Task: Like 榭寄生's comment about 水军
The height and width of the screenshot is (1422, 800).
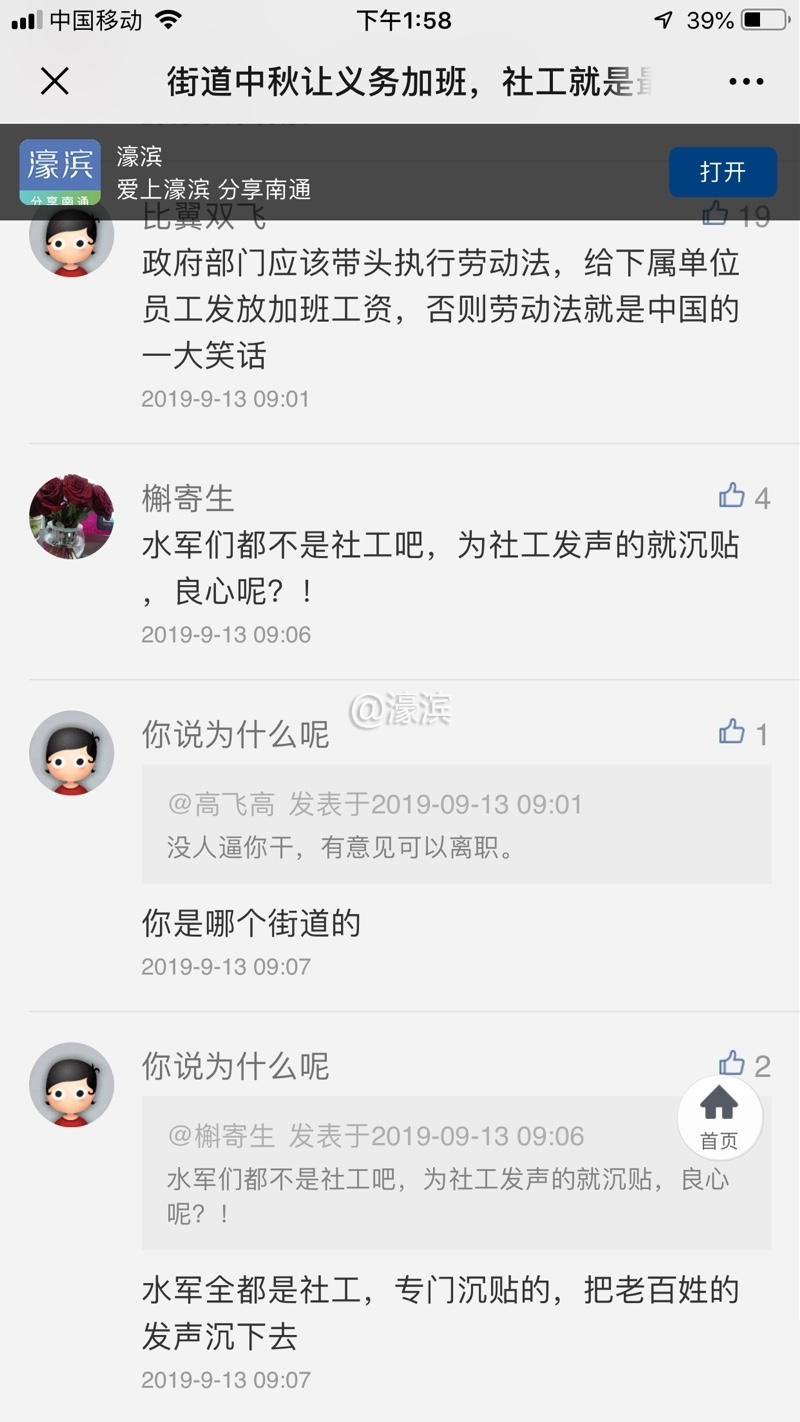Action: pos(732,496)
